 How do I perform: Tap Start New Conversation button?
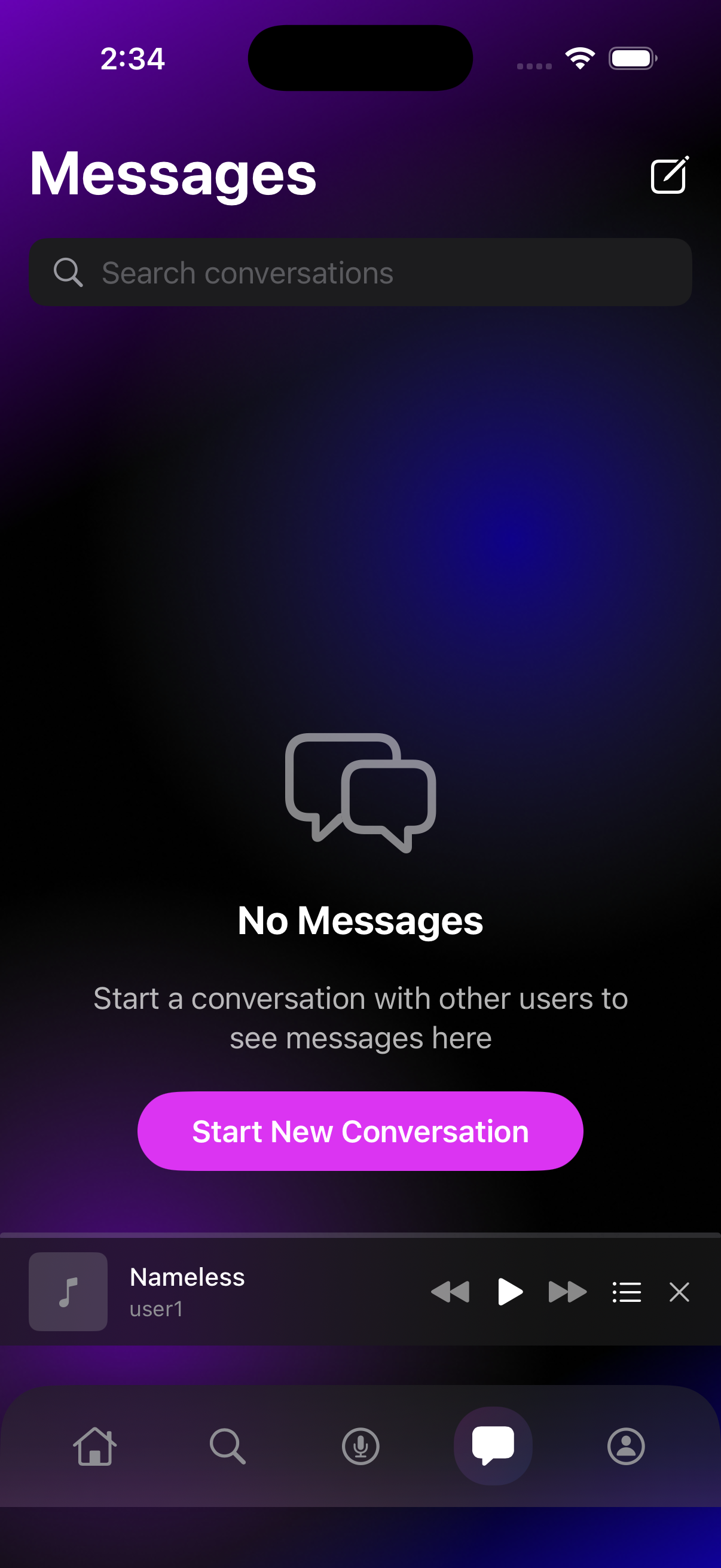(x=360, y=1131)
